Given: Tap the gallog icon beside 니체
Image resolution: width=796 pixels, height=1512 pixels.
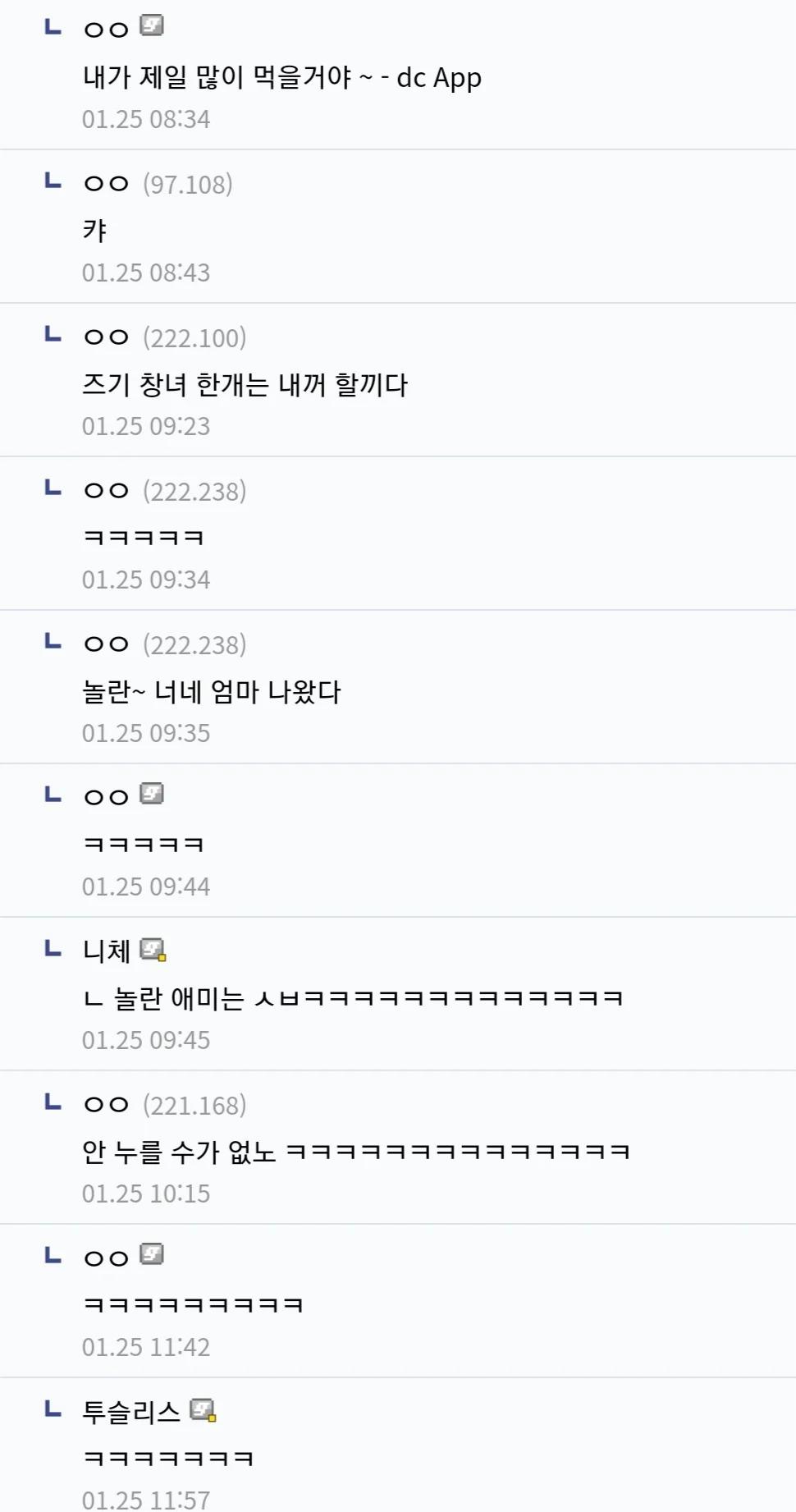Looking at the screenshot, I should point(153,950).
